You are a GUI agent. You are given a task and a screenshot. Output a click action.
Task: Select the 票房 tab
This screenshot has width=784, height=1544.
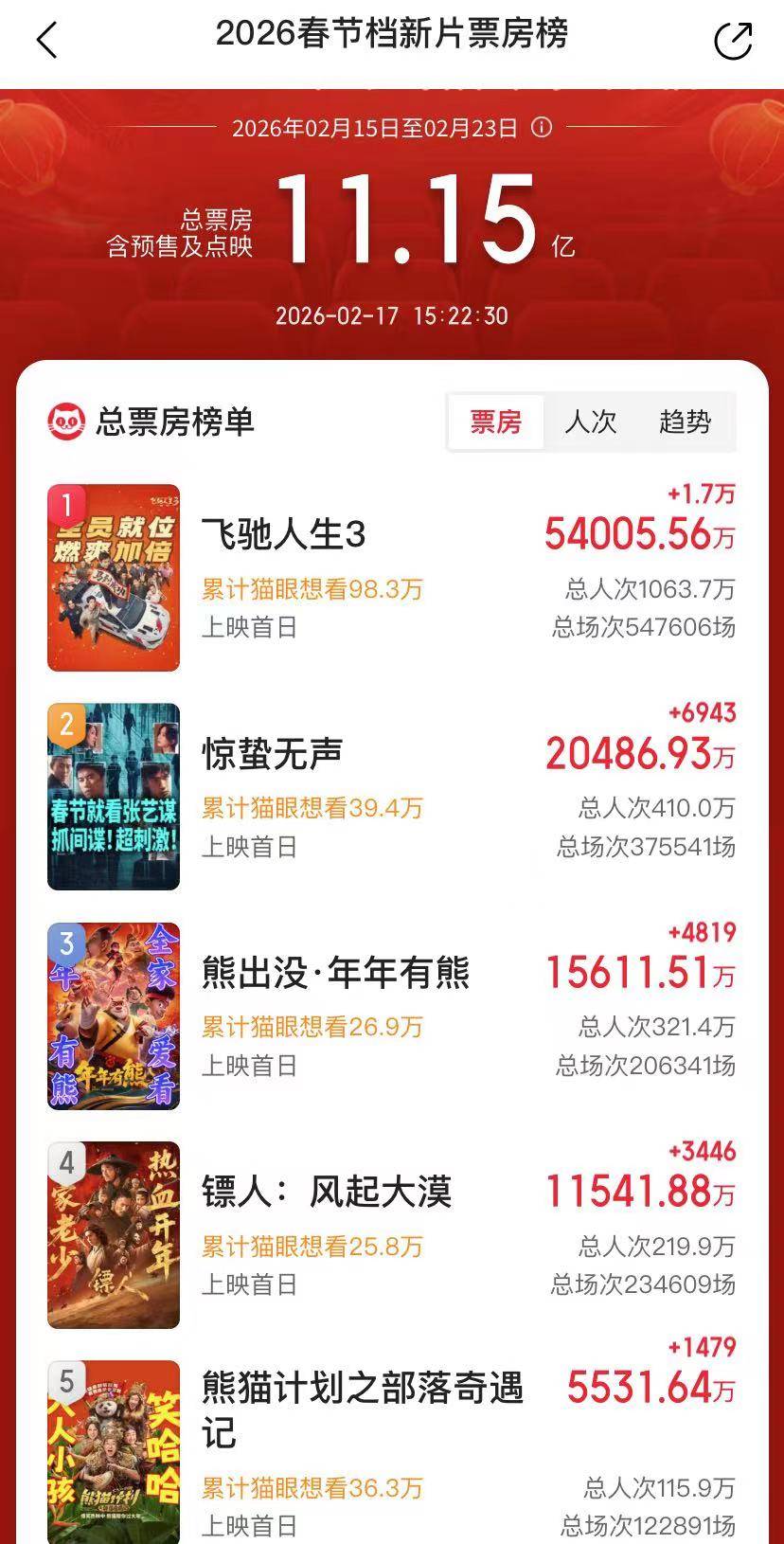(496, 422)
